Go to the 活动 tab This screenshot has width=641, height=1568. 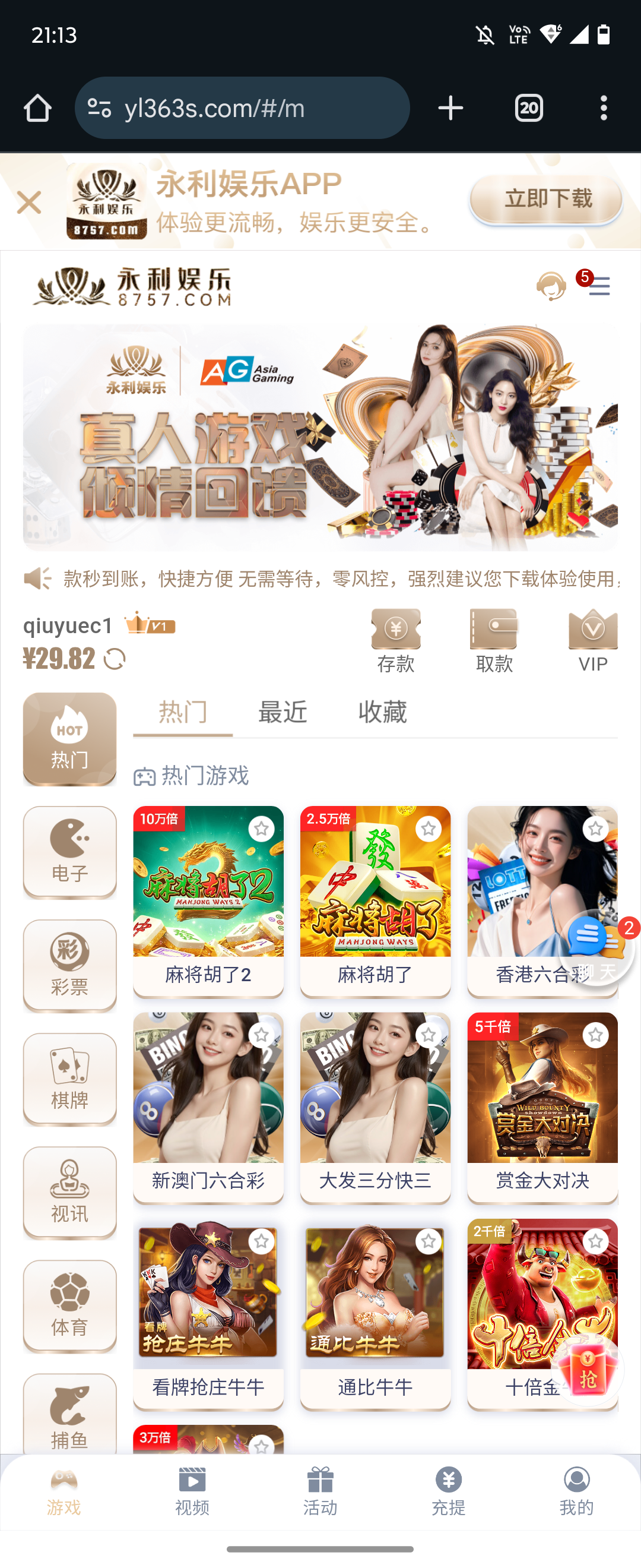(x=320, y=1490)
